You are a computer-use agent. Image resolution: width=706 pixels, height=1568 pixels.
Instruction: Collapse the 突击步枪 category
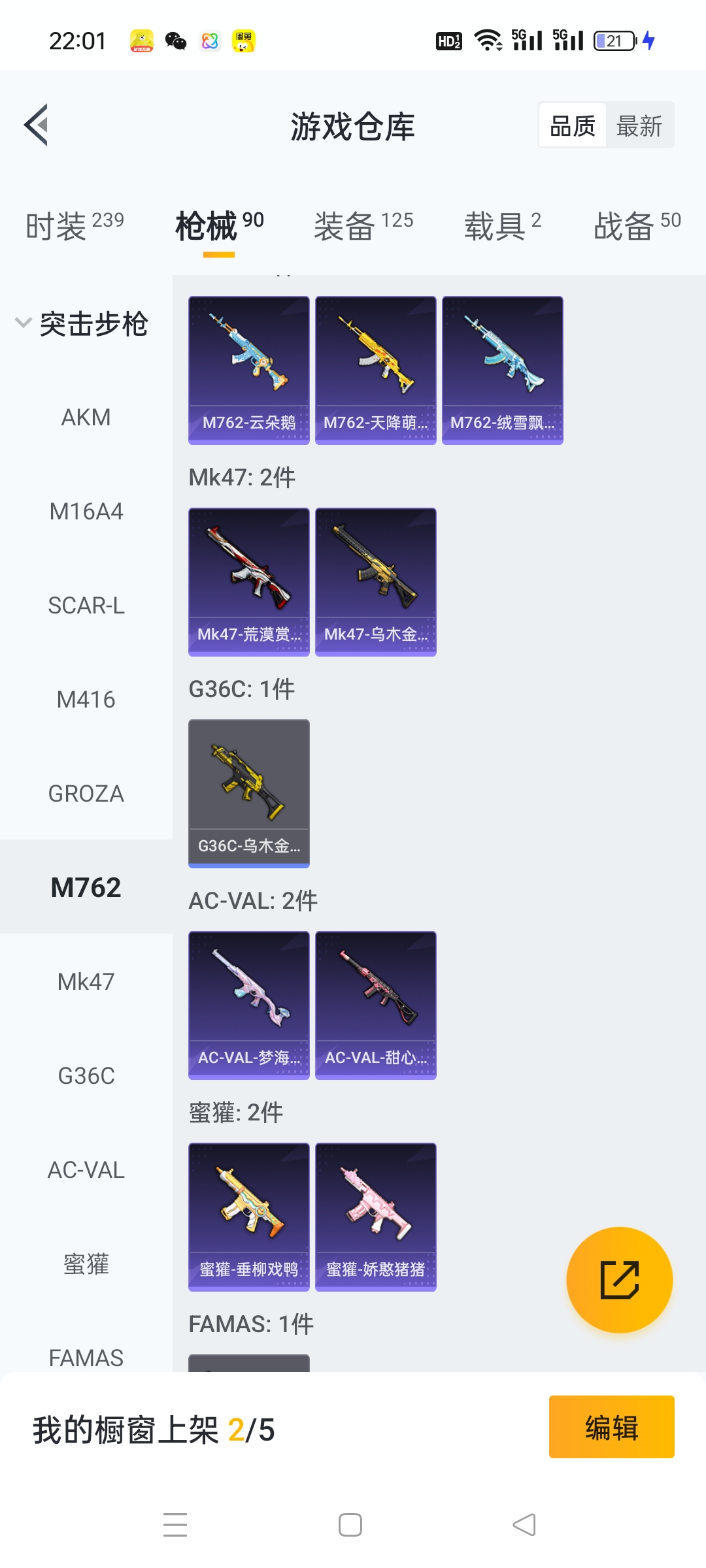(x=82, y=324)
